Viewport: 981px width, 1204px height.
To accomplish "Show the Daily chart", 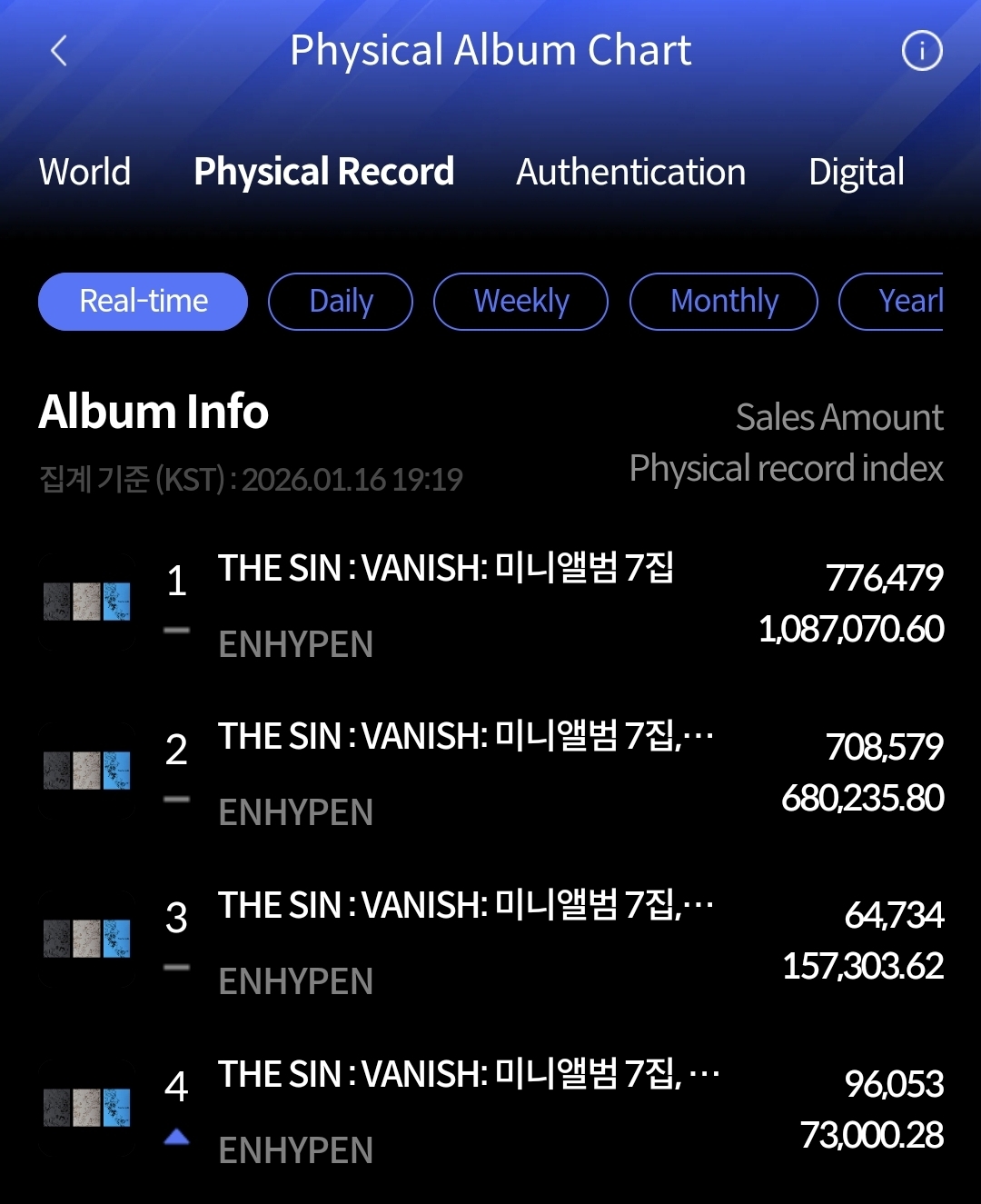I will point(341,302).
